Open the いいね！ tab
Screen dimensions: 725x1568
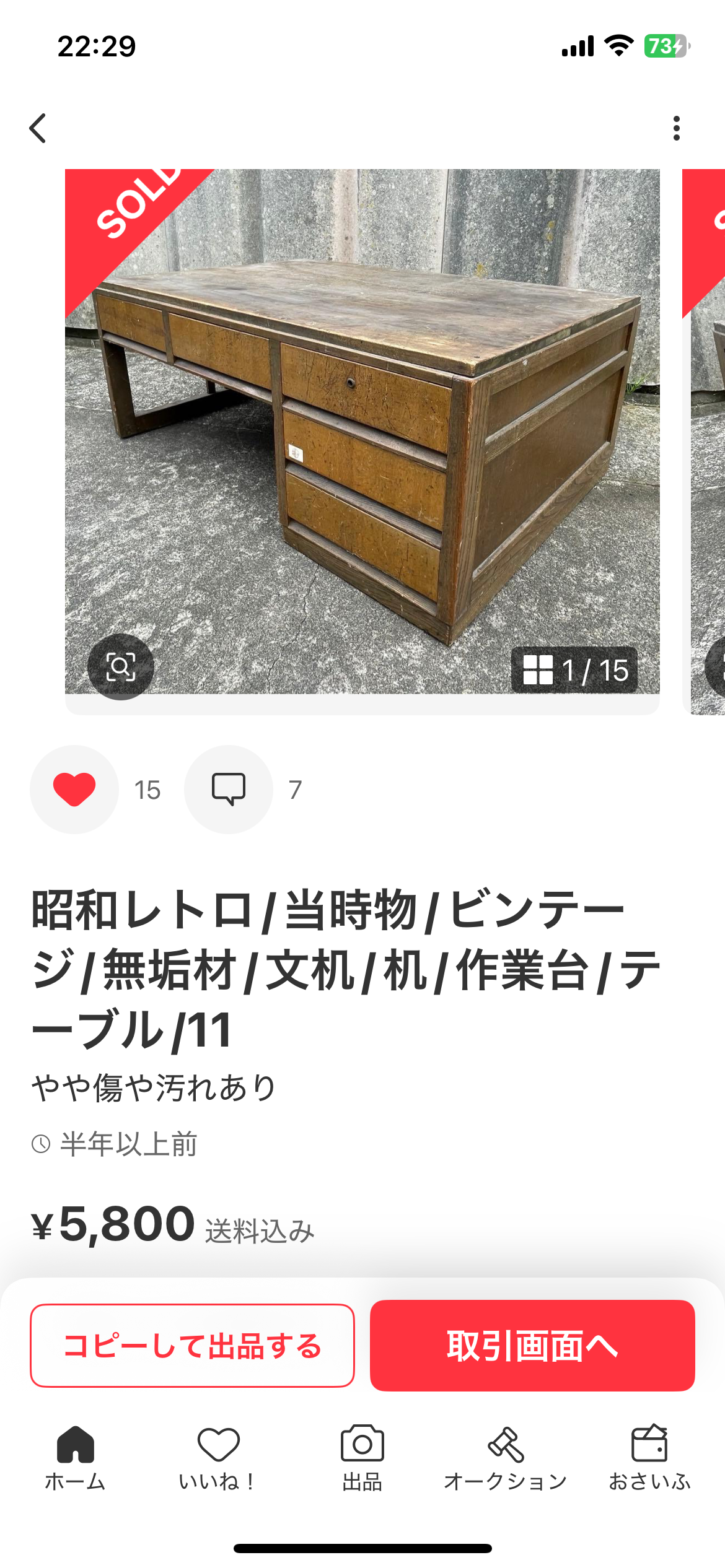coord(218,1458)
